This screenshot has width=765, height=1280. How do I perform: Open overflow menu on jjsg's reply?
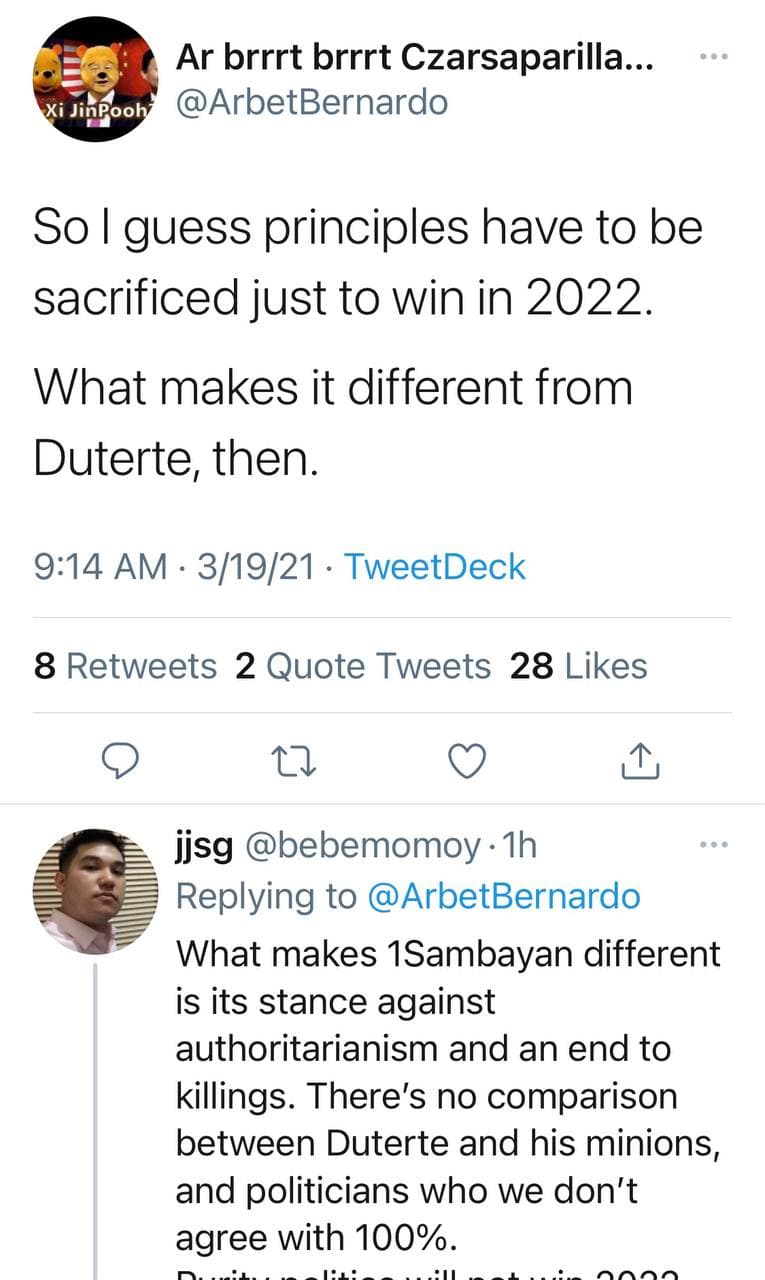click(x=713, y=846)
